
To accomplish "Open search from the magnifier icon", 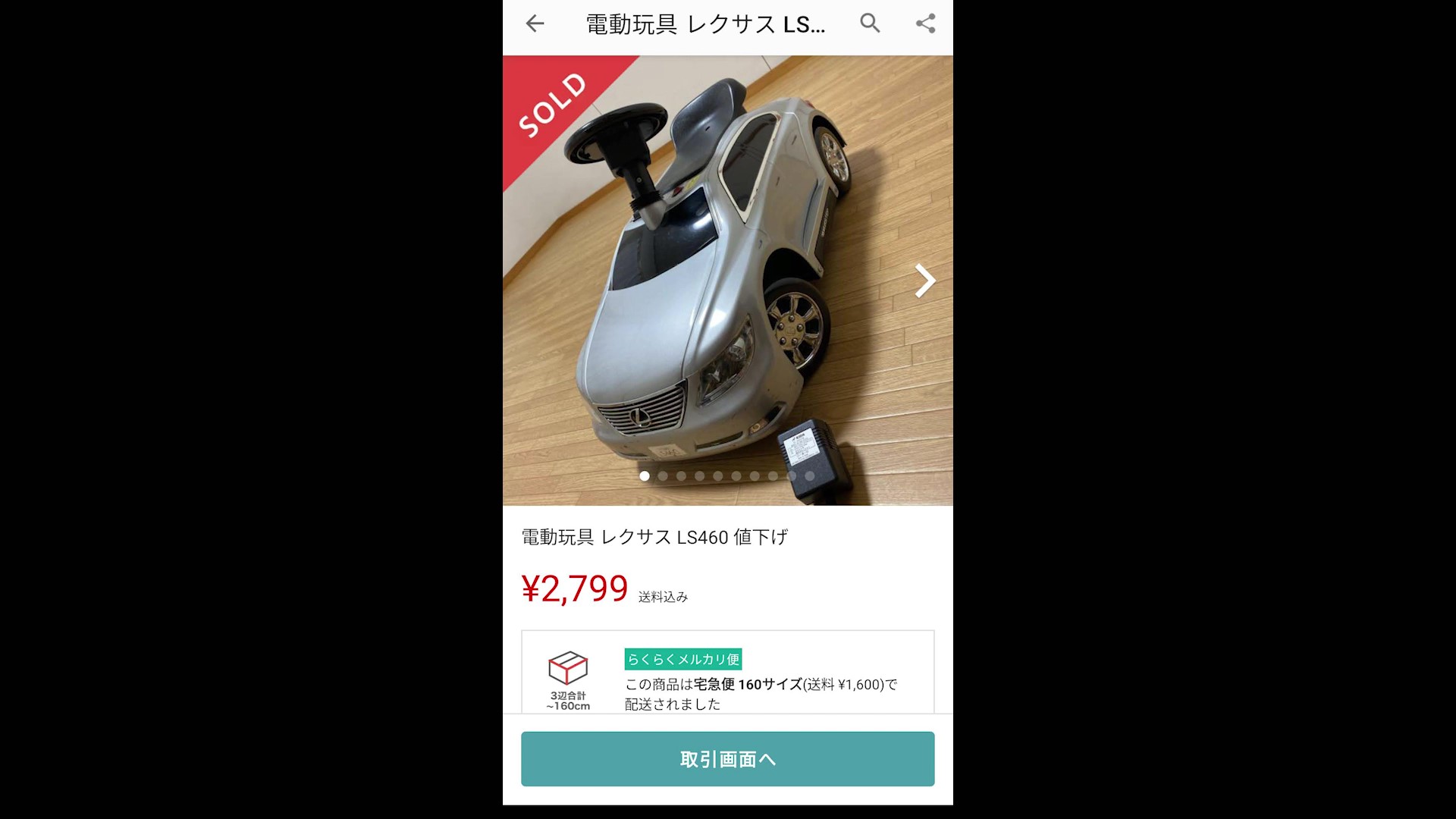I will pyautogui.click(x=870, y=24).
